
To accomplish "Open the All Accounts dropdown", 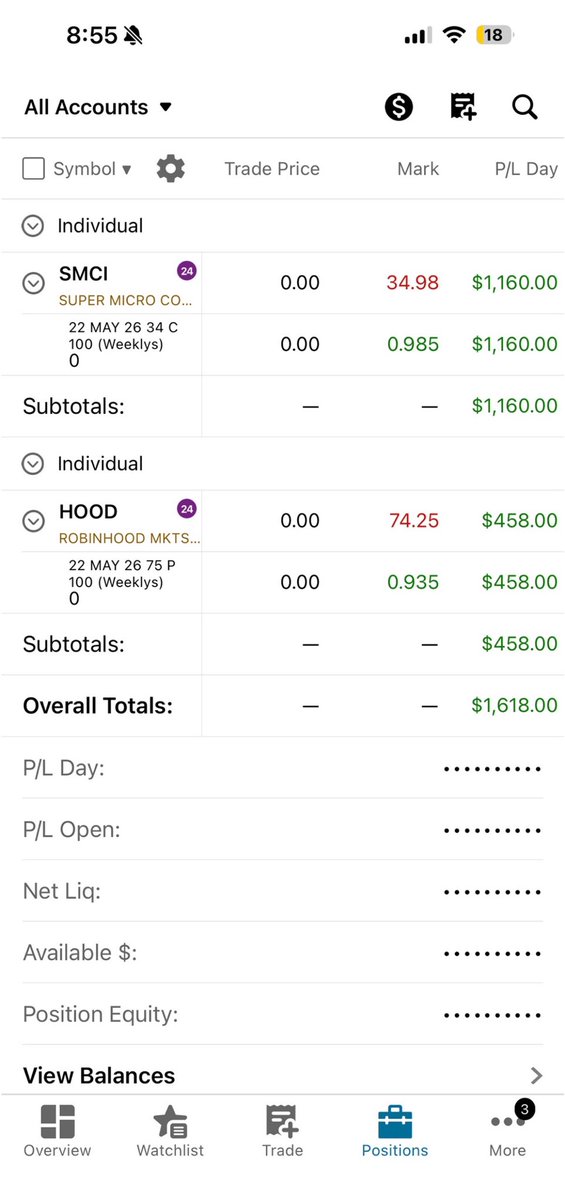I will (98, 107).
